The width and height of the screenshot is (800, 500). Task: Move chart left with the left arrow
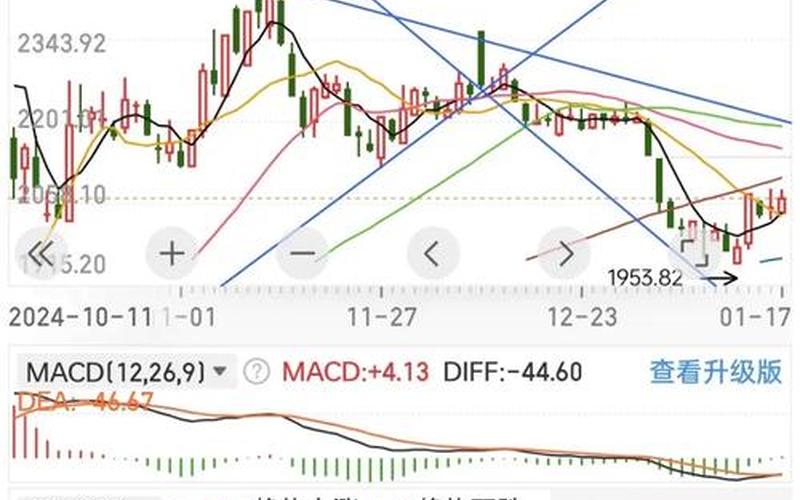point(434,253)
